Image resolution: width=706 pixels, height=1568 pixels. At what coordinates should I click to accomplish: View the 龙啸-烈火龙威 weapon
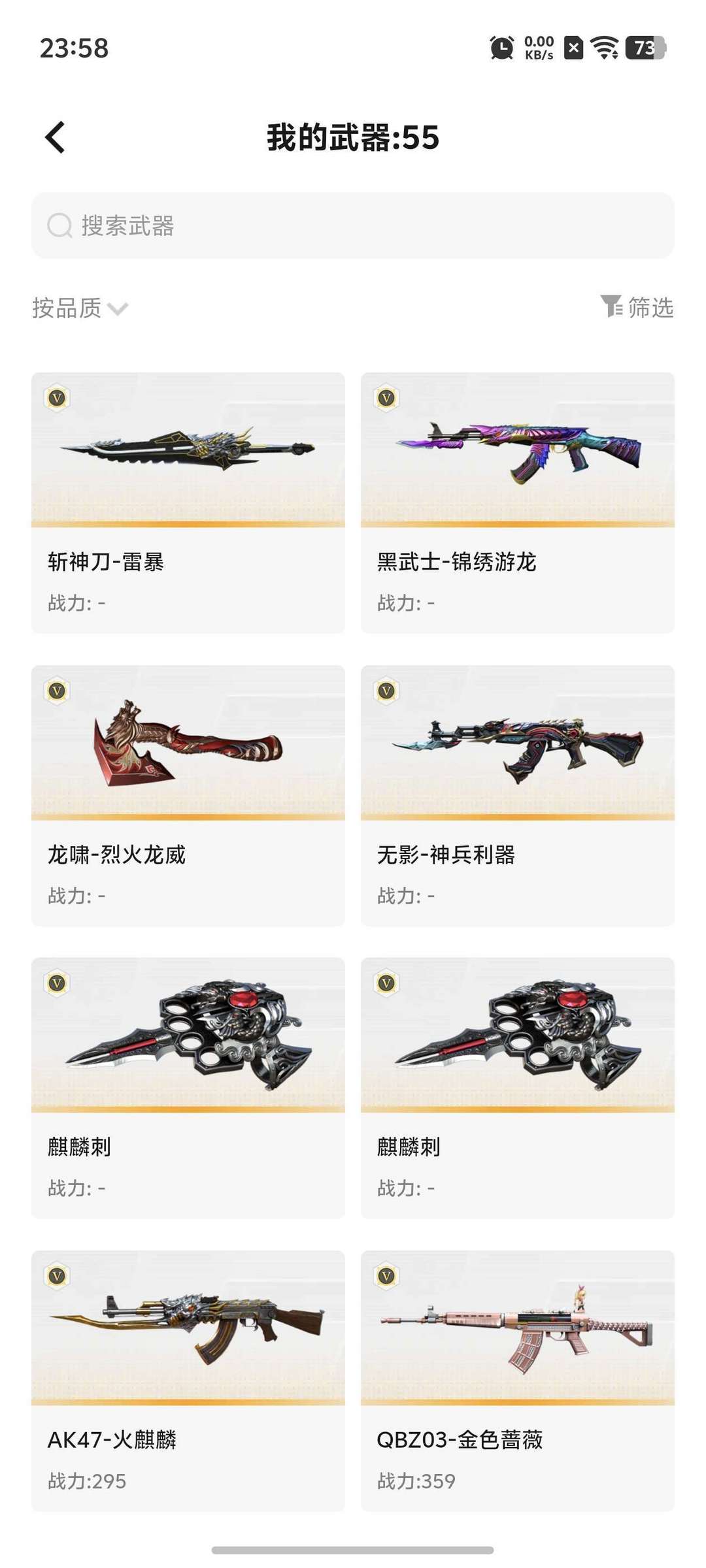pyautogui.click(x=188, y=795)
